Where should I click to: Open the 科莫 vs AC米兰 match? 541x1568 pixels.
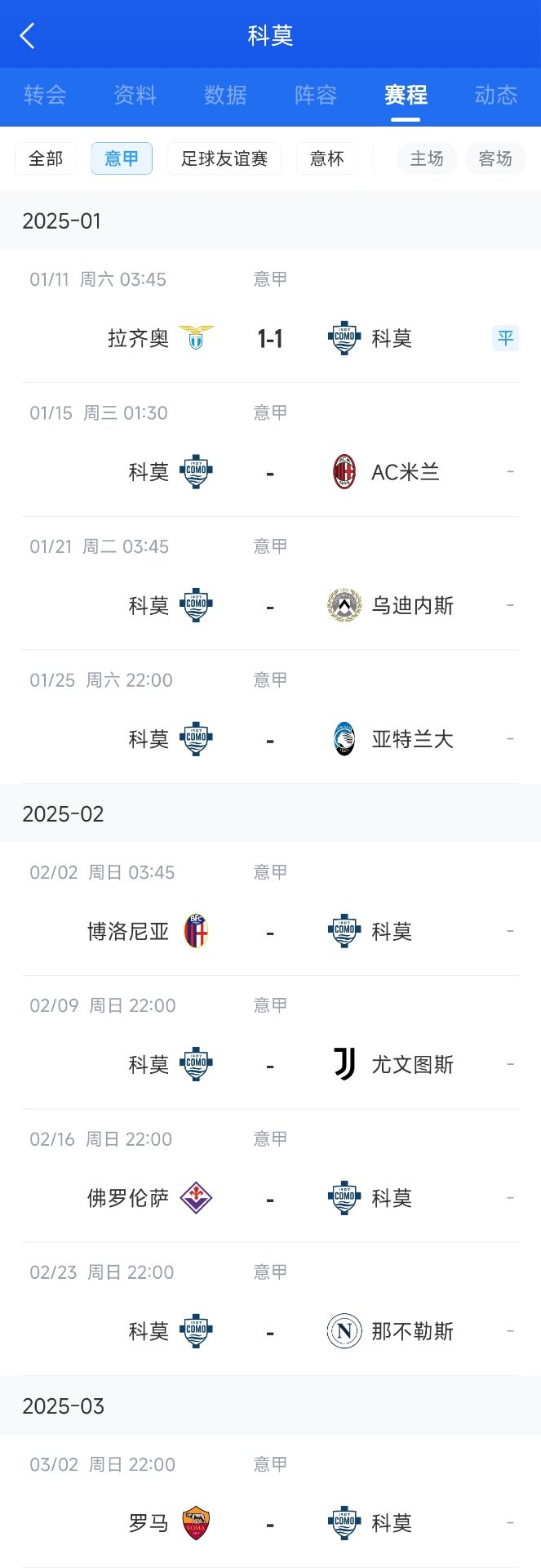tap(270, 472)
